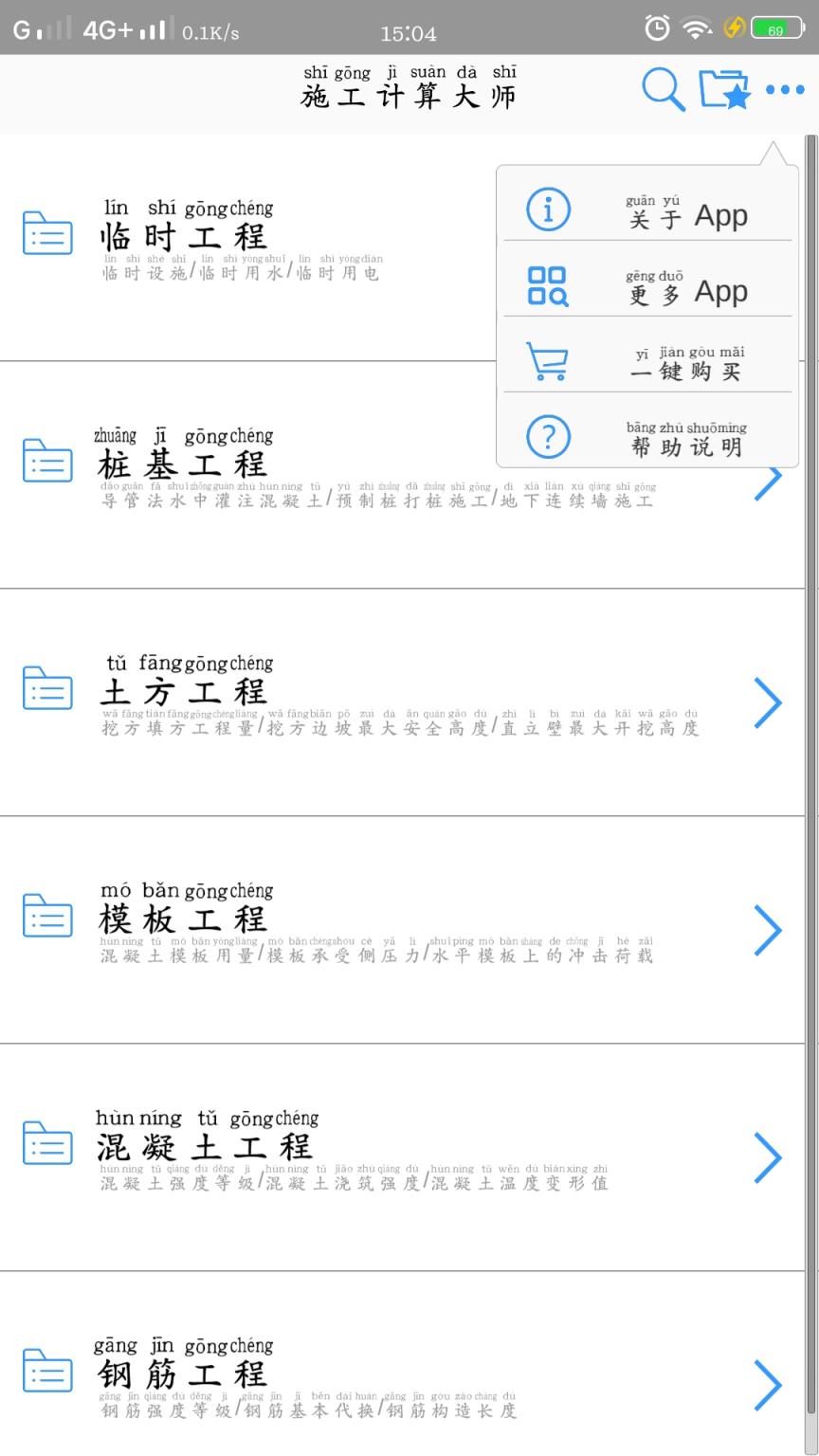819x1456 pixels.
Task: Click the info icon next to 关于App
Action: click(548, 209)
